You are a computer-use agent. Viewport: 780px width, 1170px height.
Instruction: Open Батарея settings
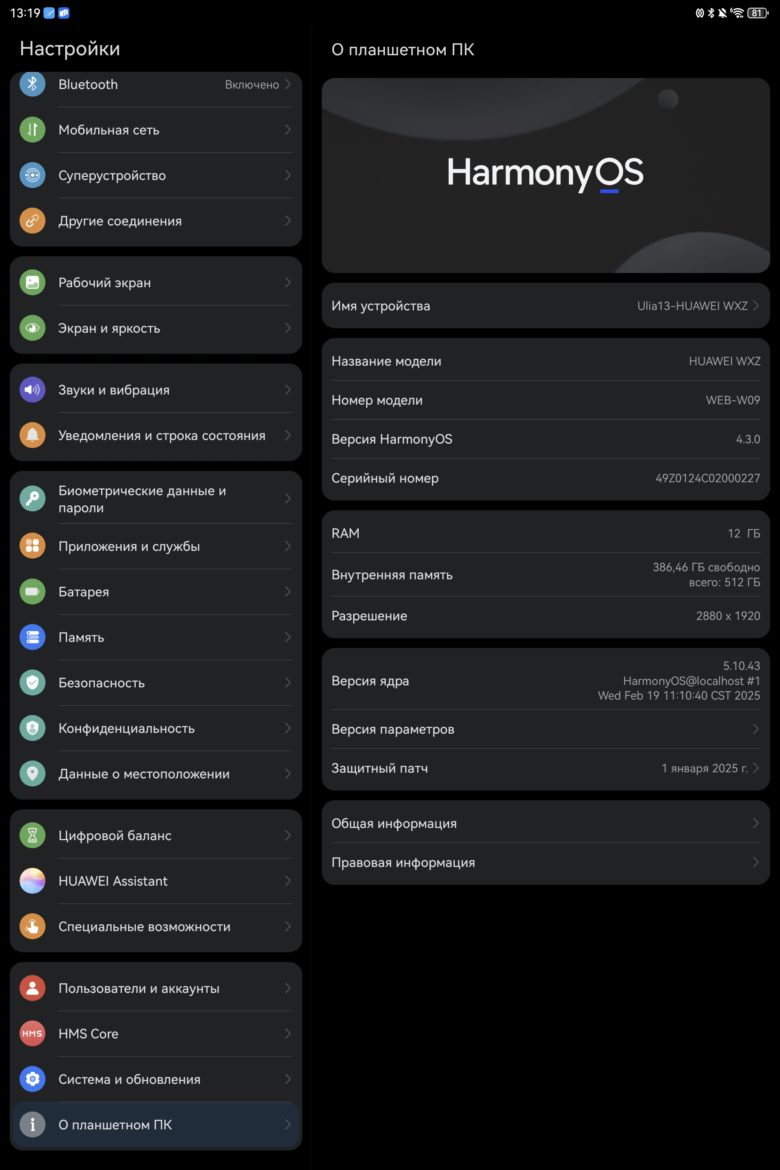coord(155,592)
